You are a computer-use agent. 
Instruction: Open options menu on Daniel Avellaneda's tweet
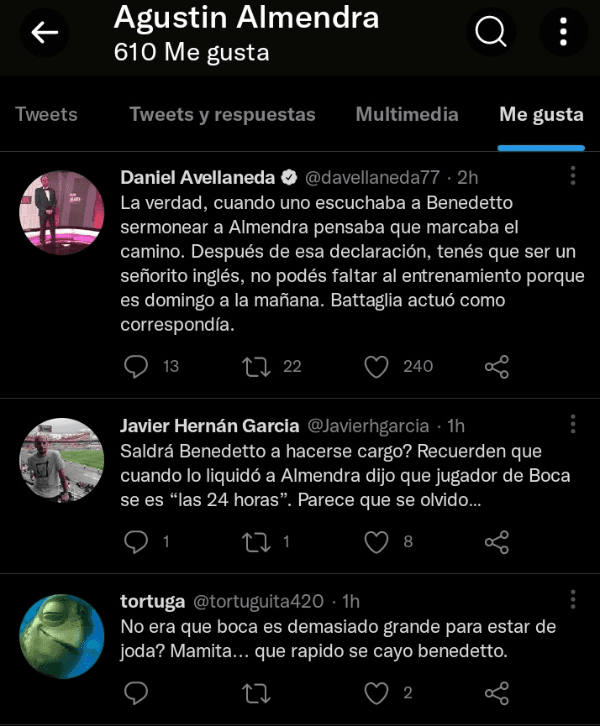(x=573, y=176)
